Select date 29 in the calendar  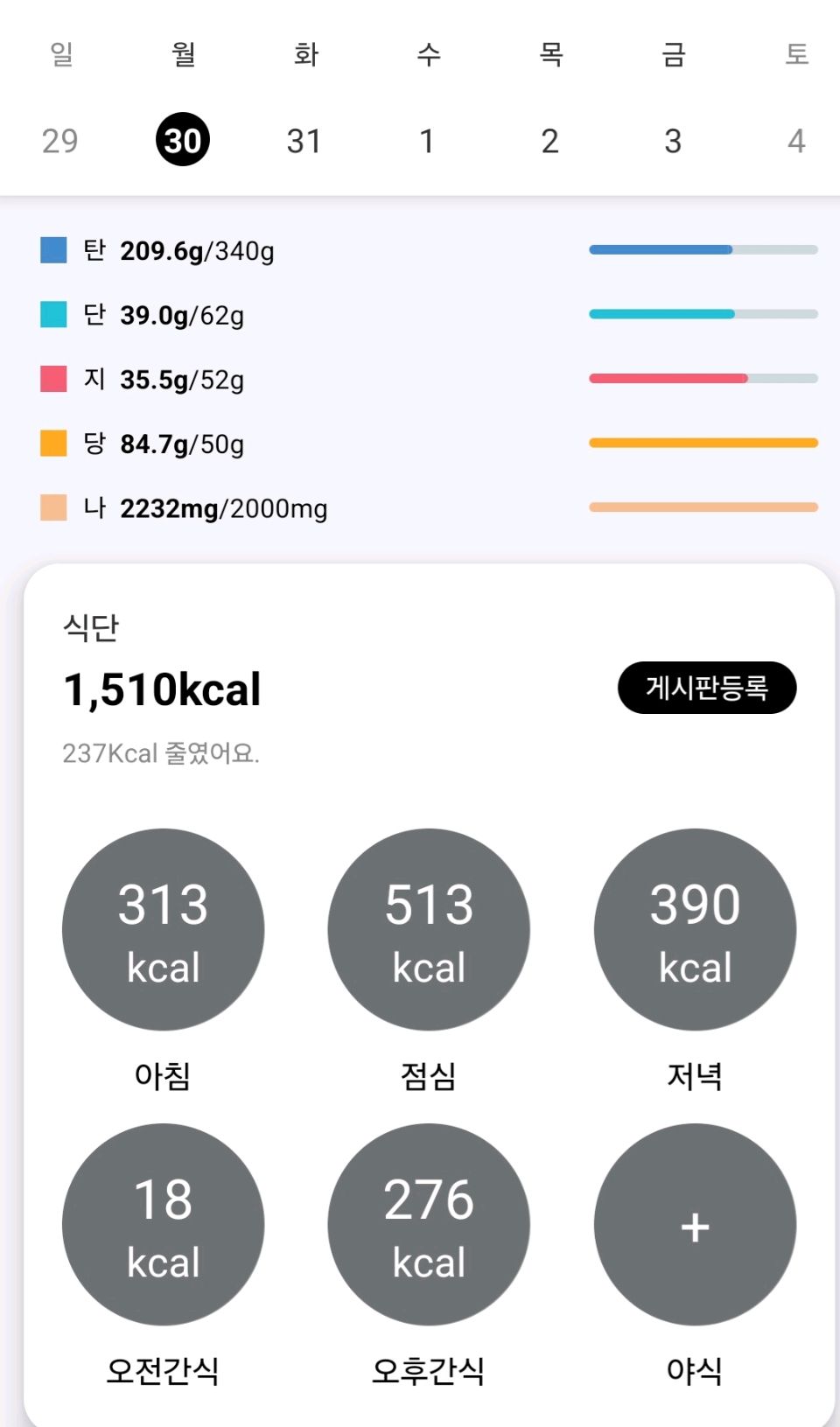(x=60, y=141)
